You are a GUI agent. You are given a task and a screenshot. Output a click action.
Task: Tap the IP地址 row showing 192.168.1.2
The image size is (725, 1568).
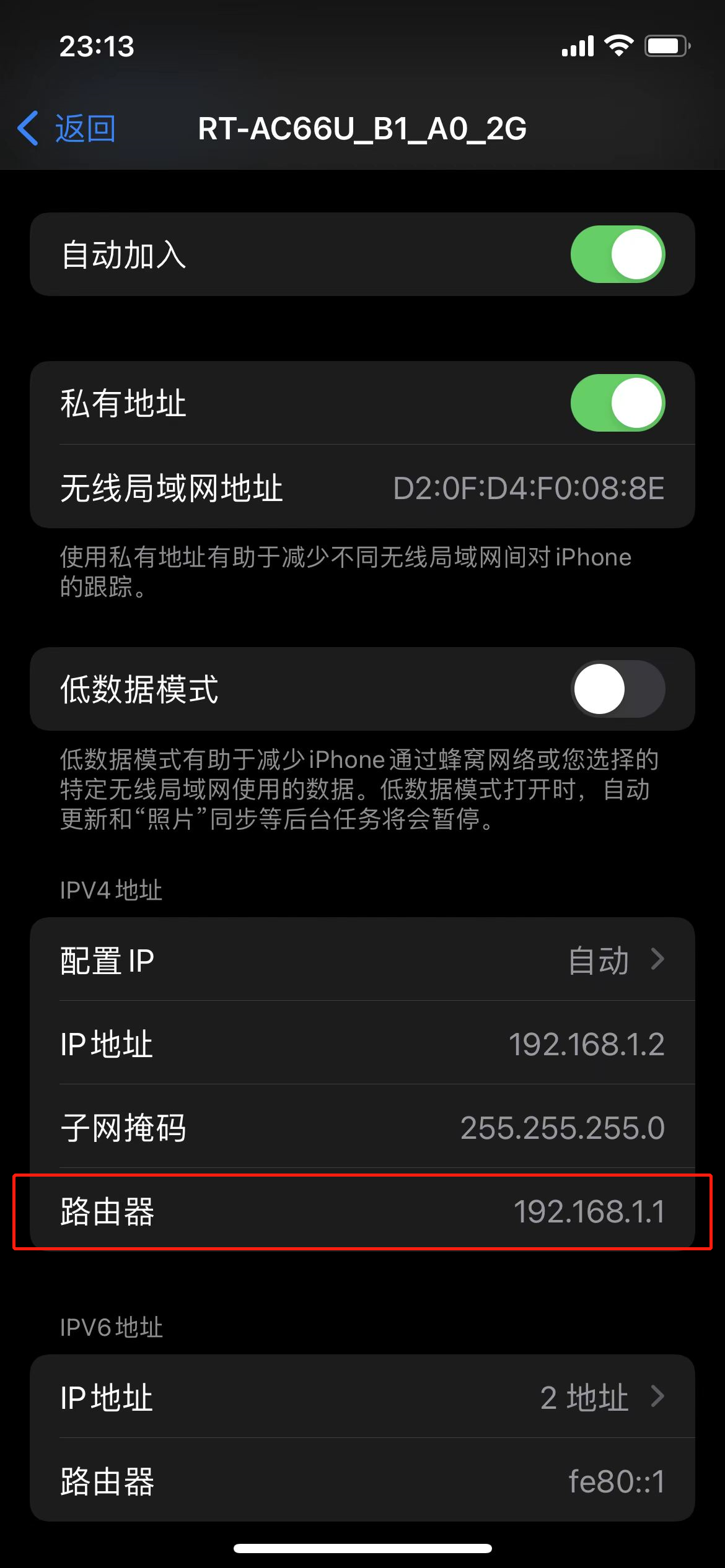pyautogui.click(x=362, y=1044)
